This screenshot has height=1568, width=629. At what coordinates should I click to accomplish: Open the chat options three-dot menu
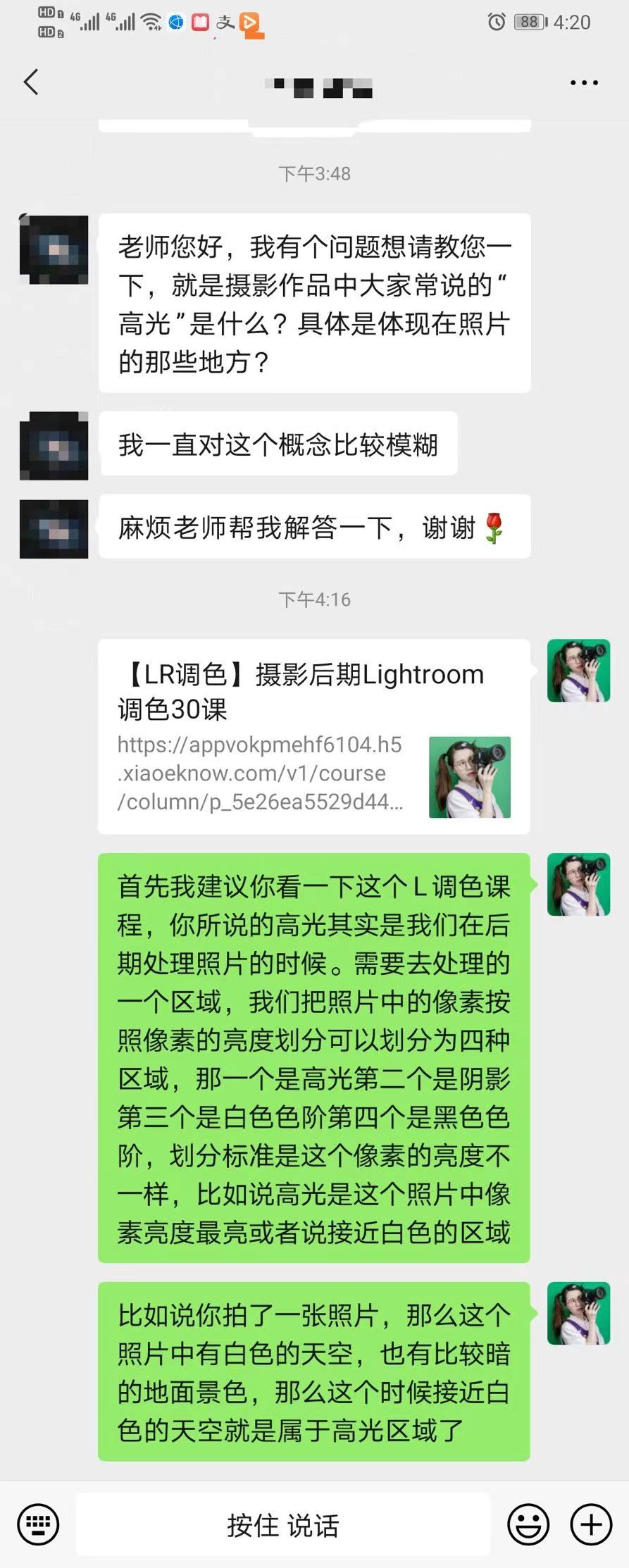pos(582,83)
